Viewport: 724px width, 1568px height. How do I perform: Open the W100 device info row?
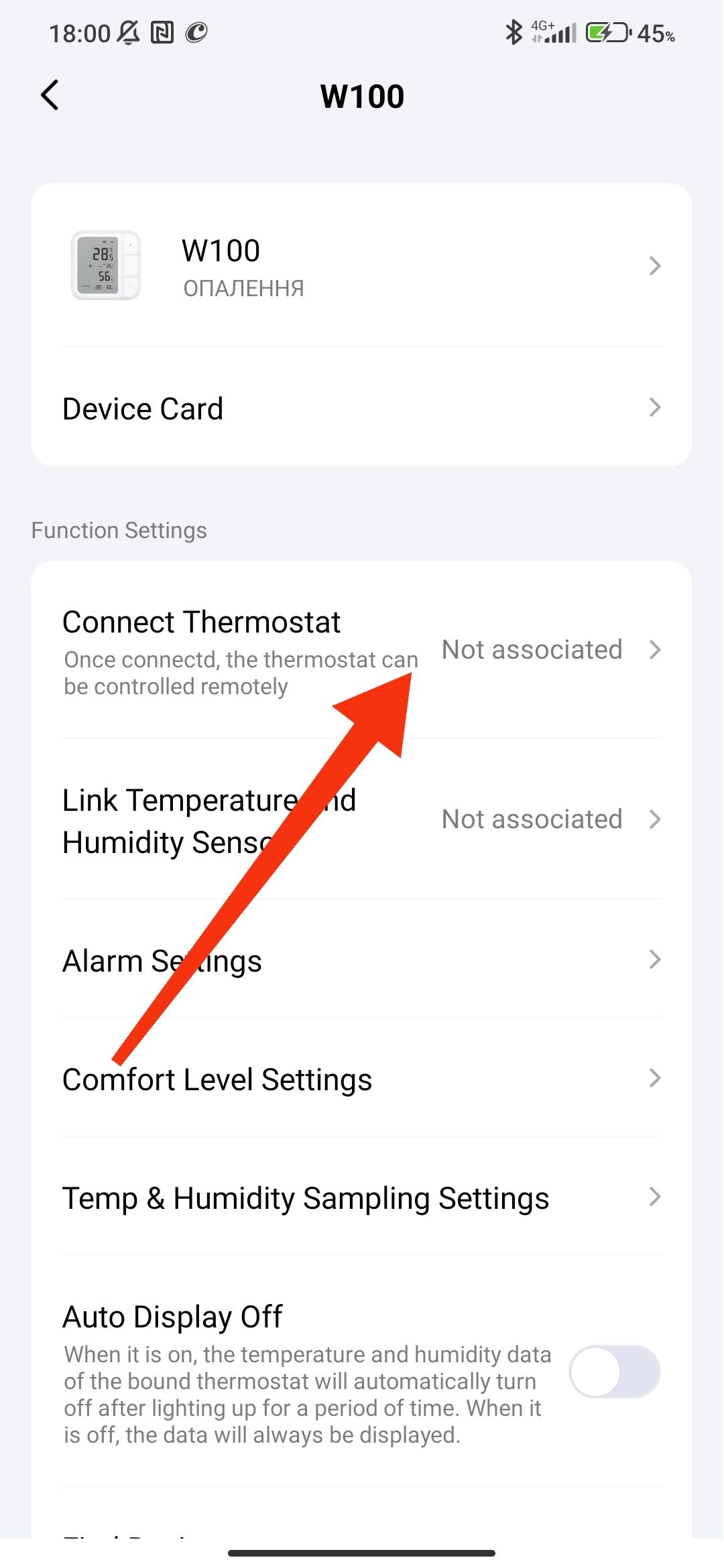tap(361, 266)
